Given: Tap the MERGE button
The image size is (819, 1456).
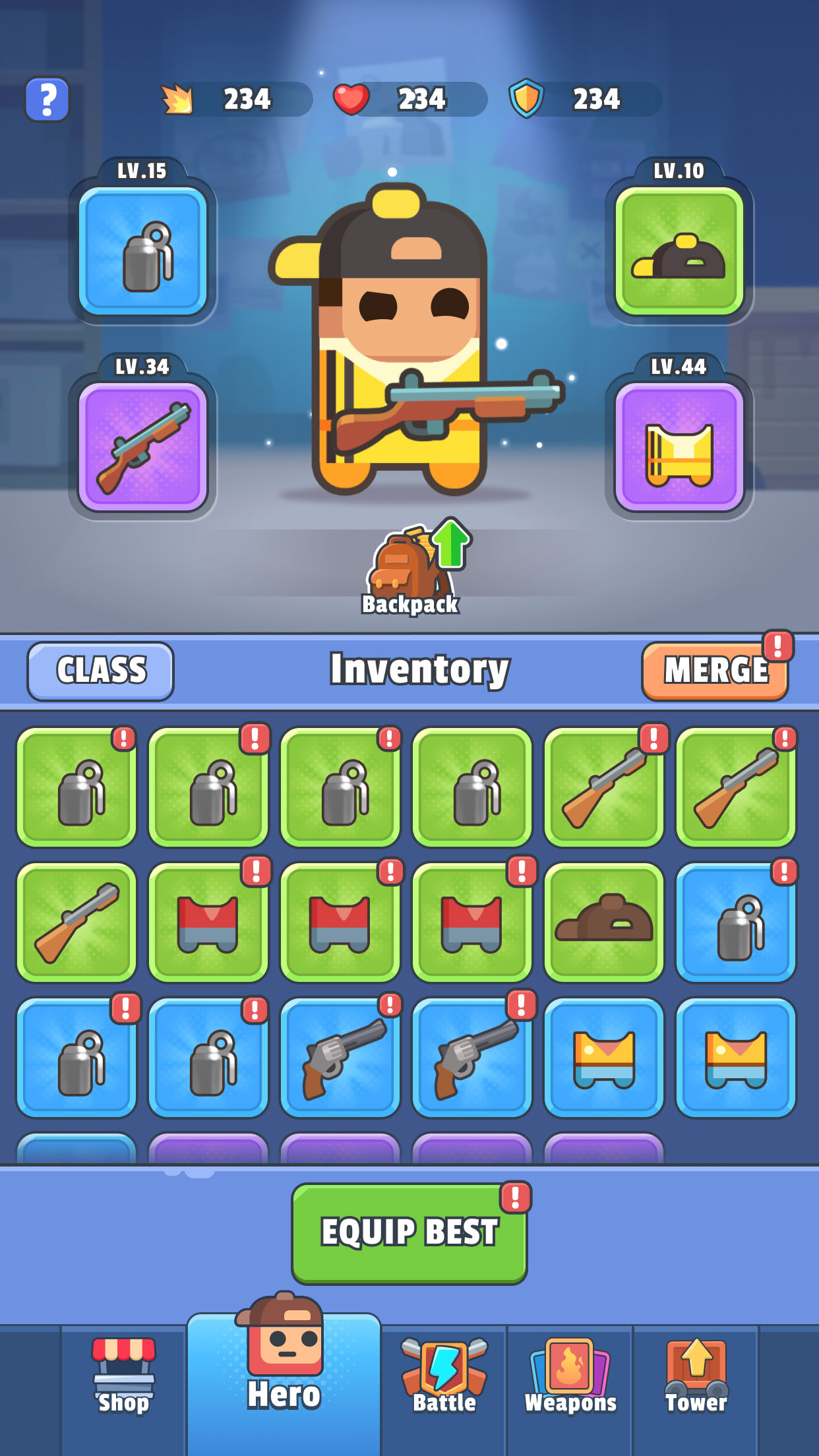Looking at the screenshot, I should (715, 671).
